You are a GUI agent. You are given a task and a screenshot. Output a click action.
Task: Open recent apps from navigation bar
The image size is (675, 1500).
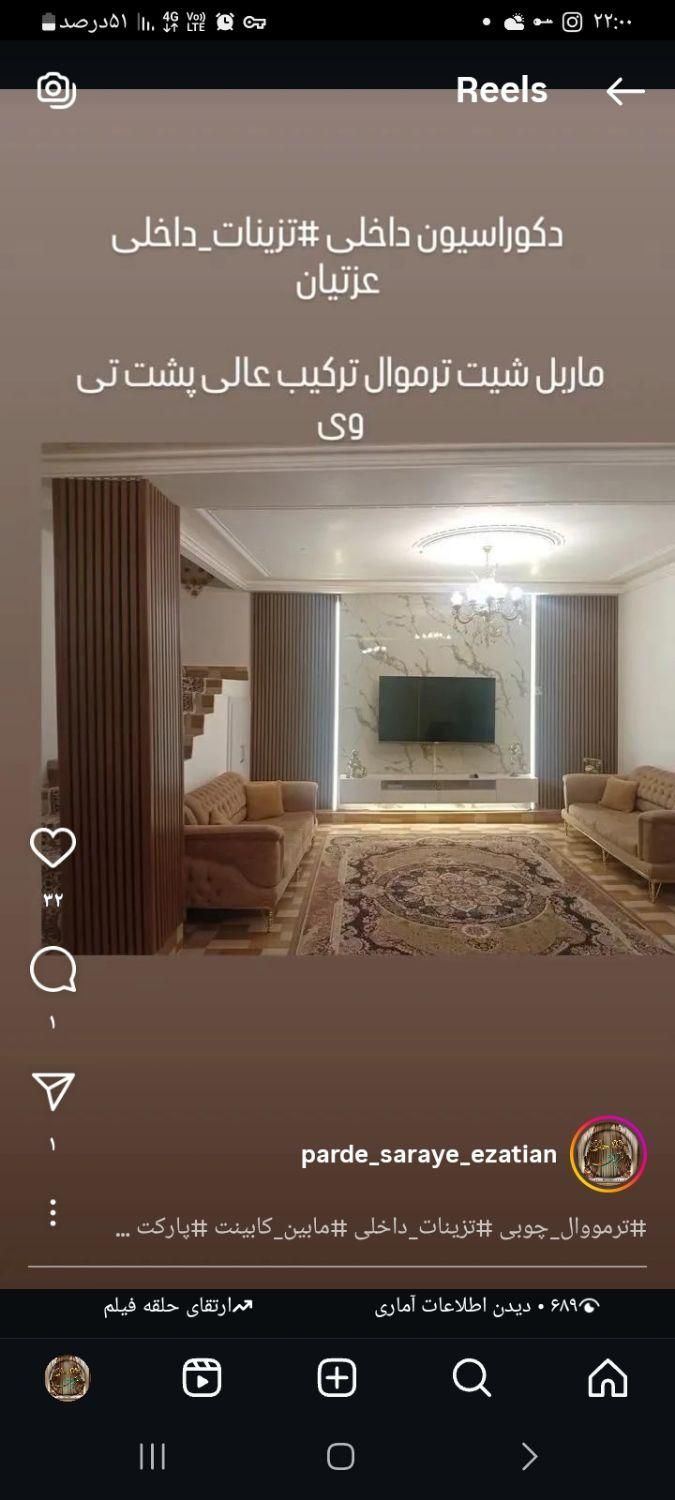pyautogui.click(x=152, y=1456)
